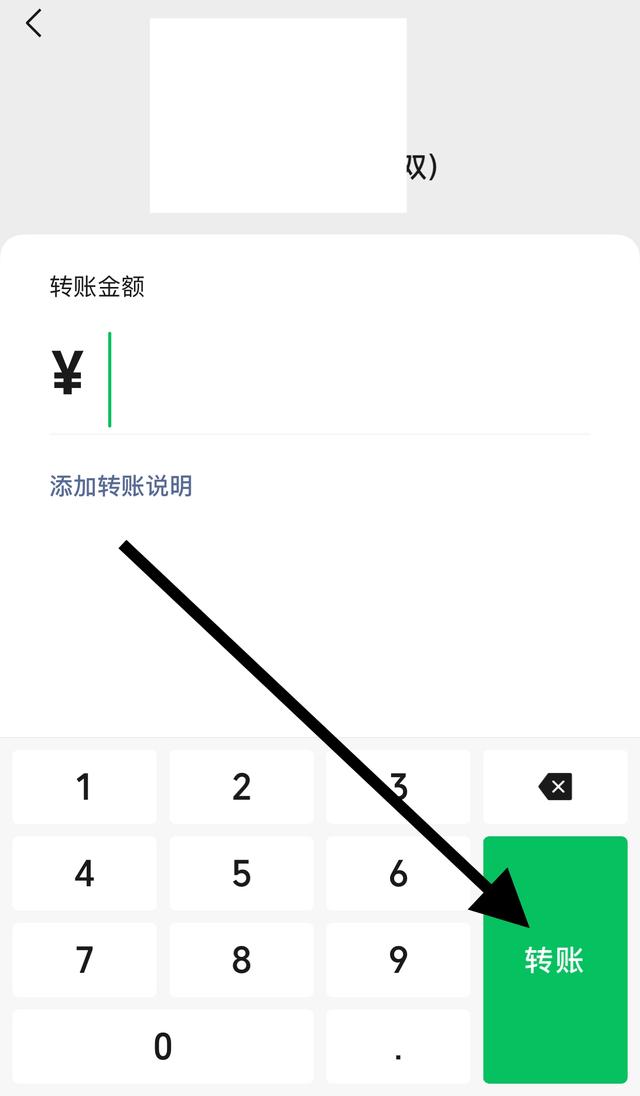The image size is (640, 1096).
Task: Enter digit 7 on the keypad
Action: [x=85, y=960]
